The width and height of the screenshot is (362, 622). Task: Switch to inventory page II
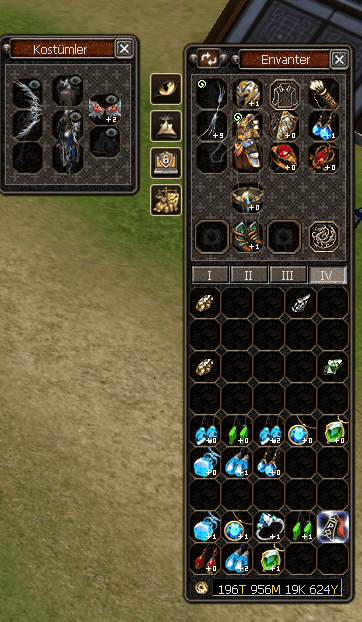tap(249, 275)
